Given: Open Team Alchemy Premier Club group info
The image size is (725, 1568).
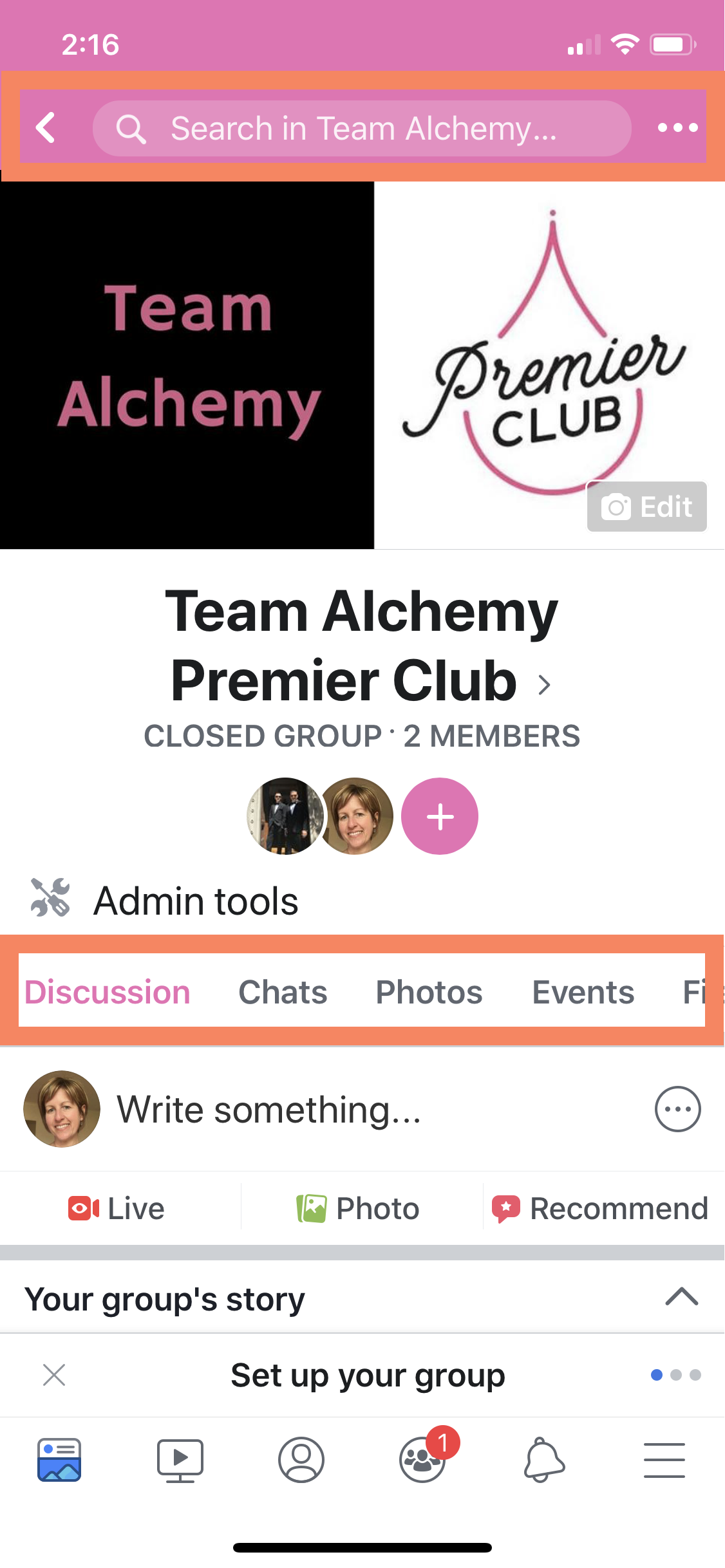Looking at the screenshot, I should 361,646.
